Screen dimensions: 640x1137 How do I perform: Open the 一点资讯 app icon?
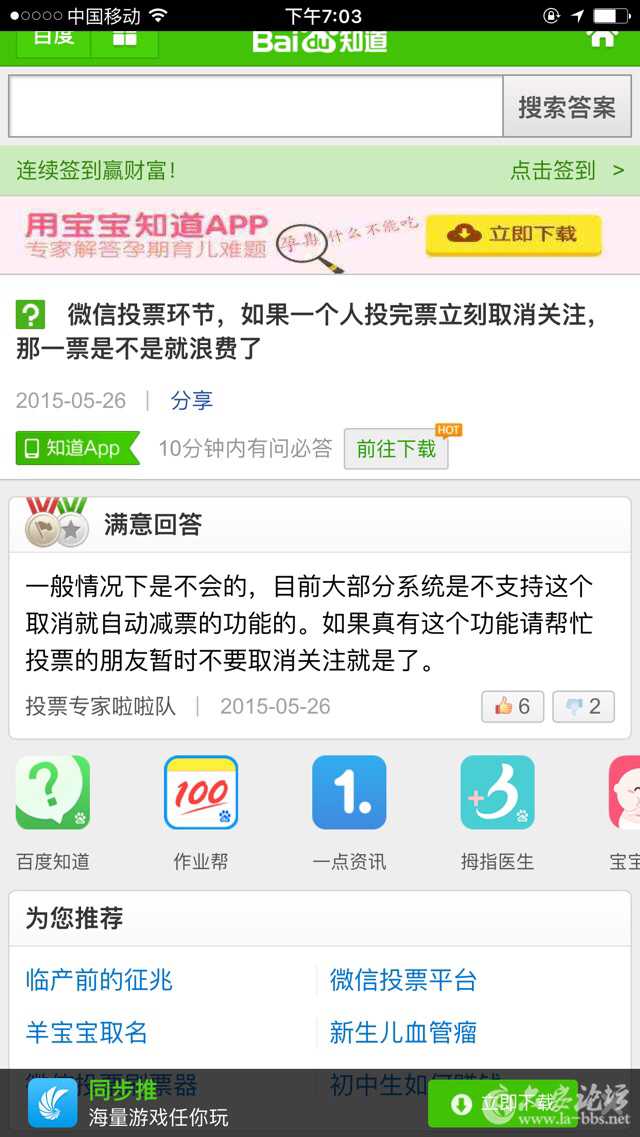pos(349,793)
